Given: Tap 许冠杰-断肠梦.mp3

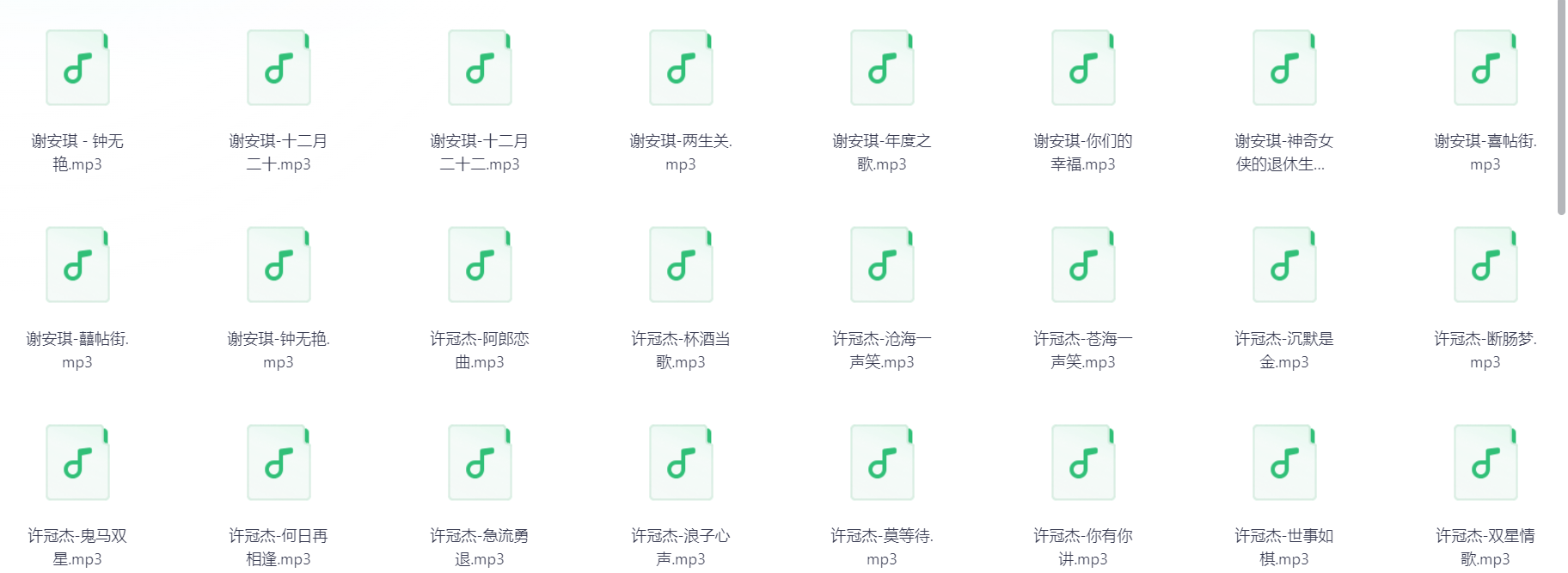Looking at the screenshot, I should tap(1485, 265).
